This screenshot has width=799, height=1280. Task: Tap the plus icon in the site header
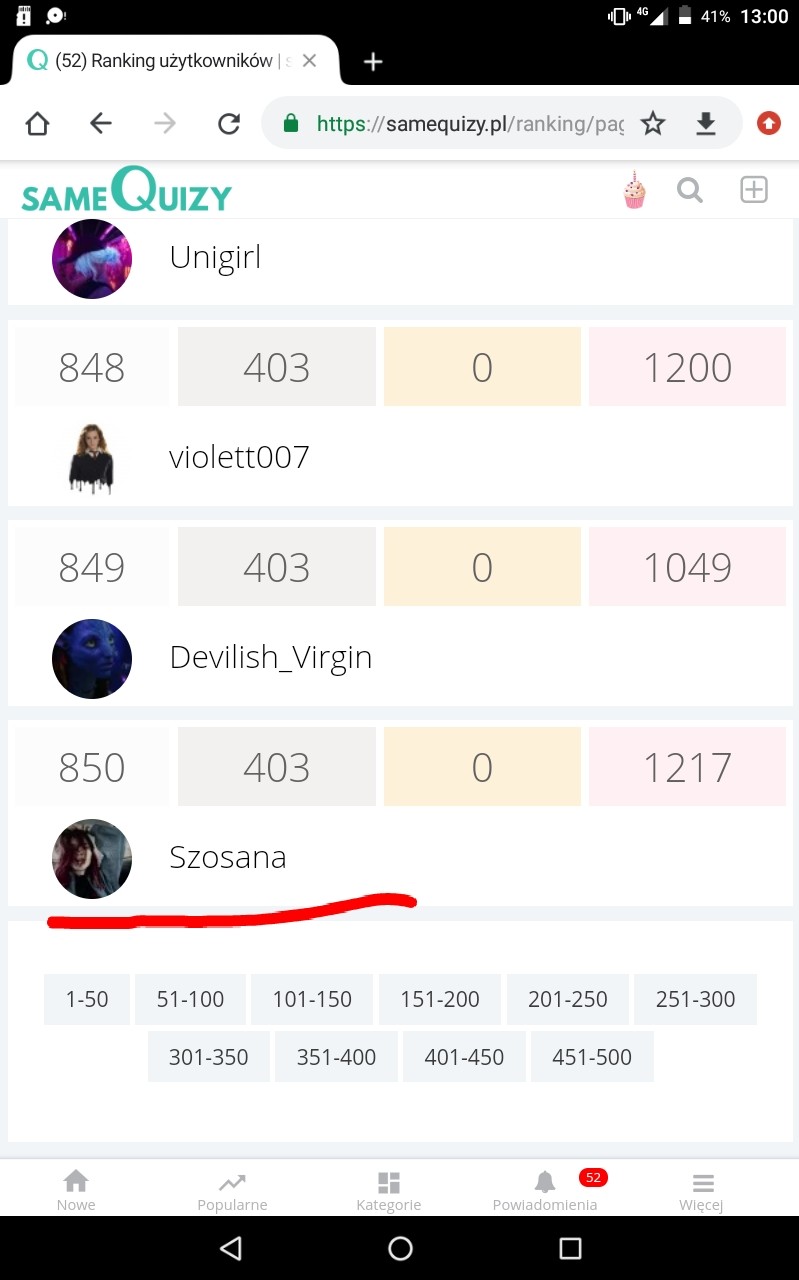click(754, 190)
